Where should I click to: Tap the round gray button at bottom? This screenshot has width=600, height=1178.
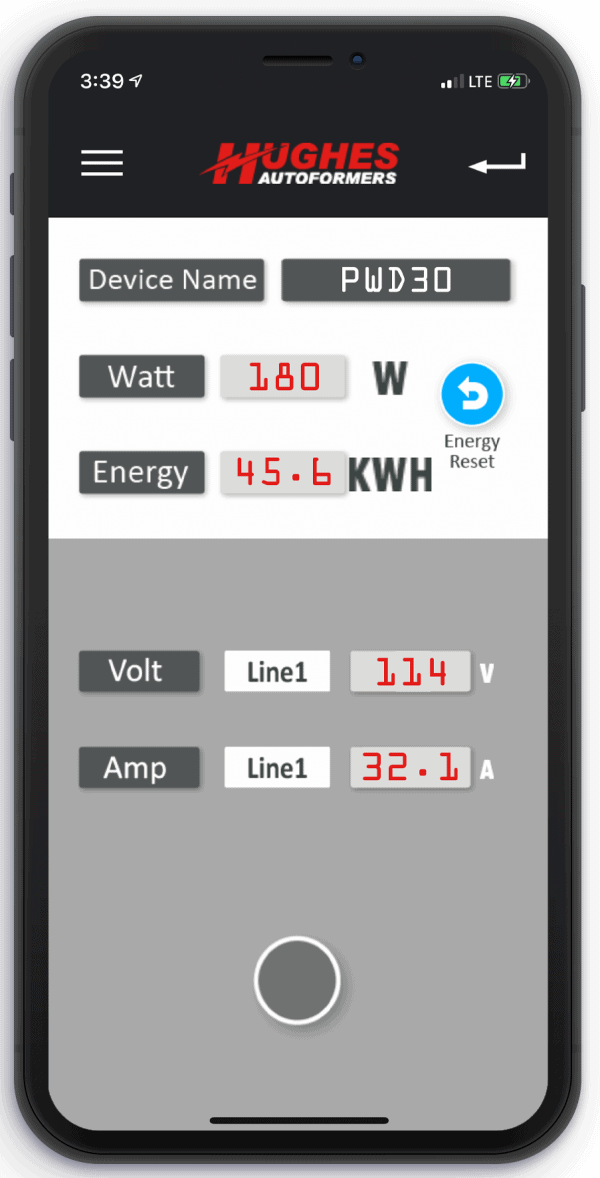click(297, 980)
